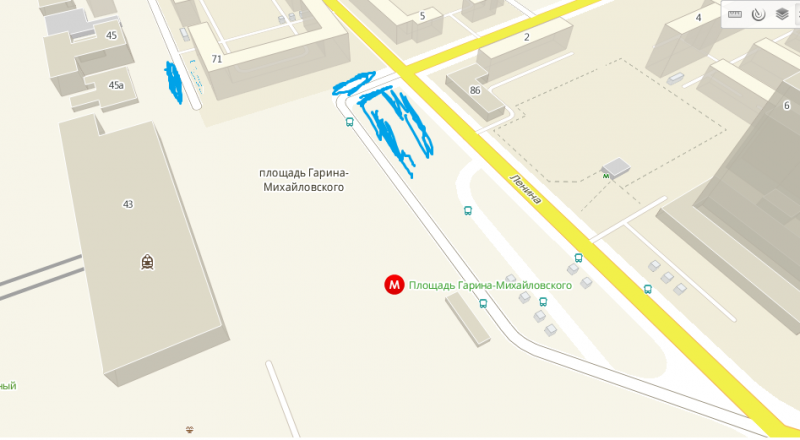The image size is (800, 440).
Task: Open the map layers menu
Action: tap(780, 14)
